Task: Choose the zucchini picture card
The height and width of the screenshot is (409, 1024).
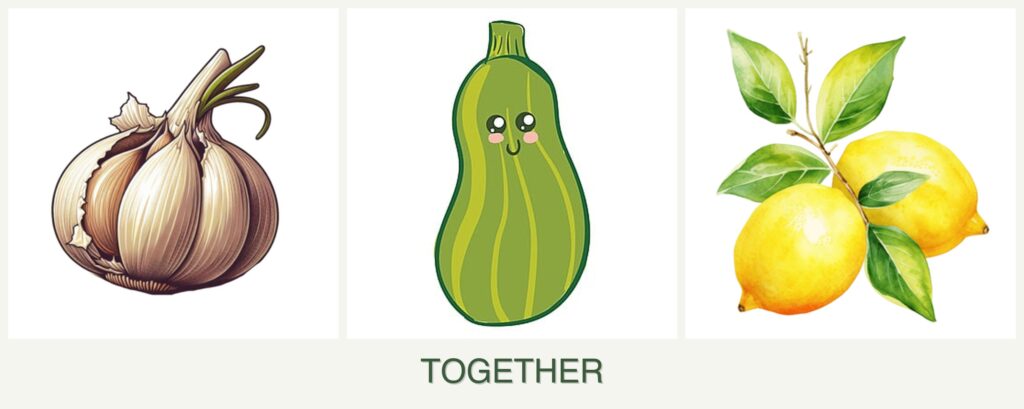Action: [x=511, y=174]
